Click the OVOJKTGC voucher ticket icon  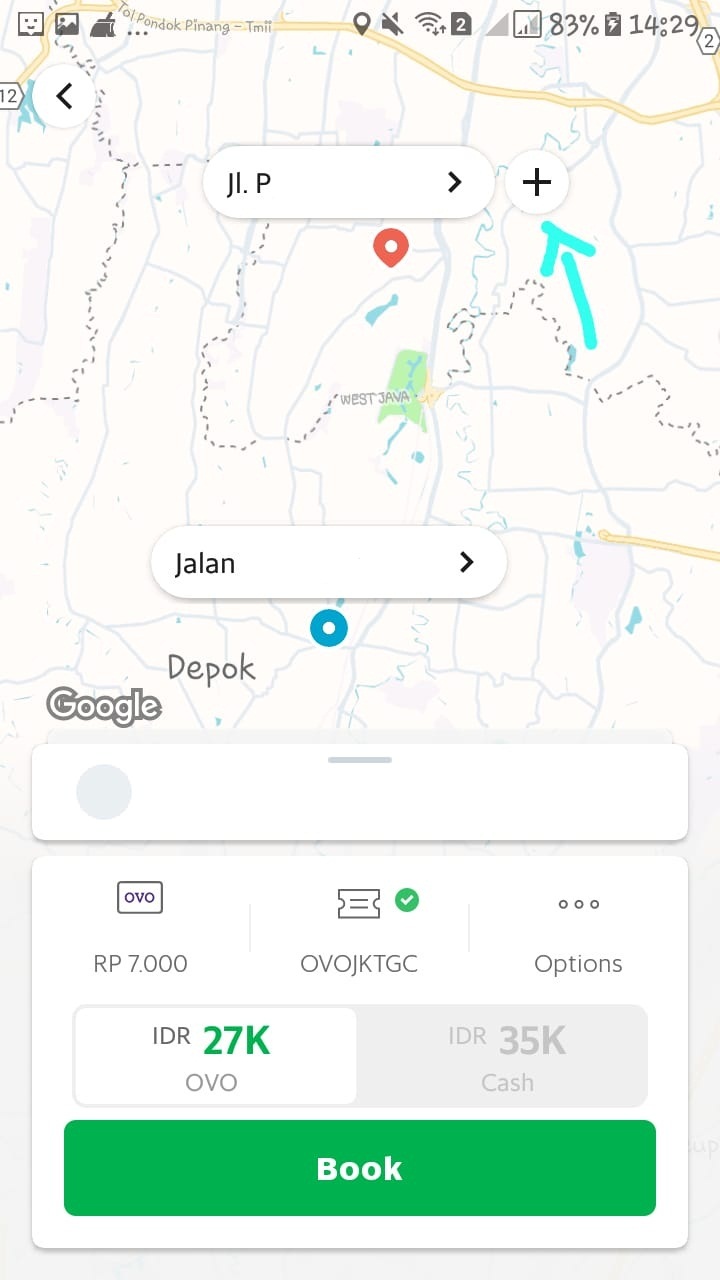(x=360, y=903)
